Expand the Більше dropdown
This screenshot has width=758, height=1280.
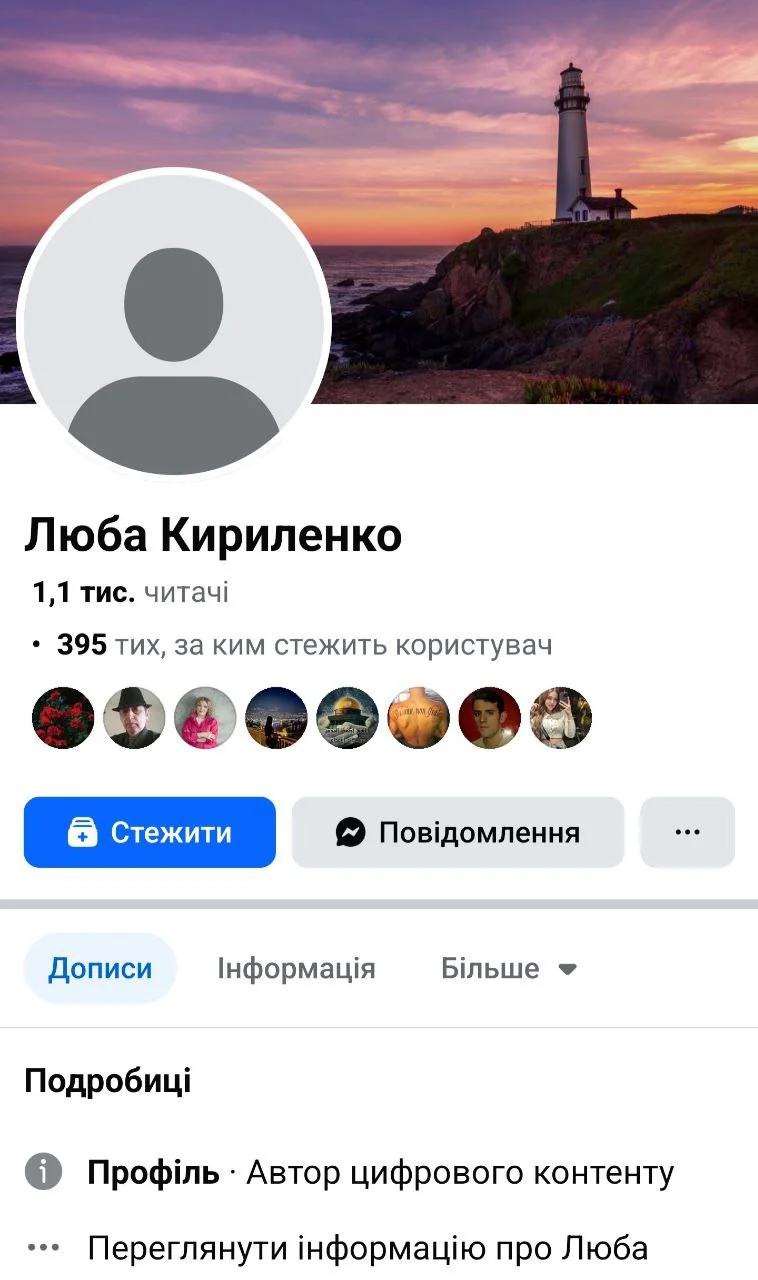pos(509,968)
